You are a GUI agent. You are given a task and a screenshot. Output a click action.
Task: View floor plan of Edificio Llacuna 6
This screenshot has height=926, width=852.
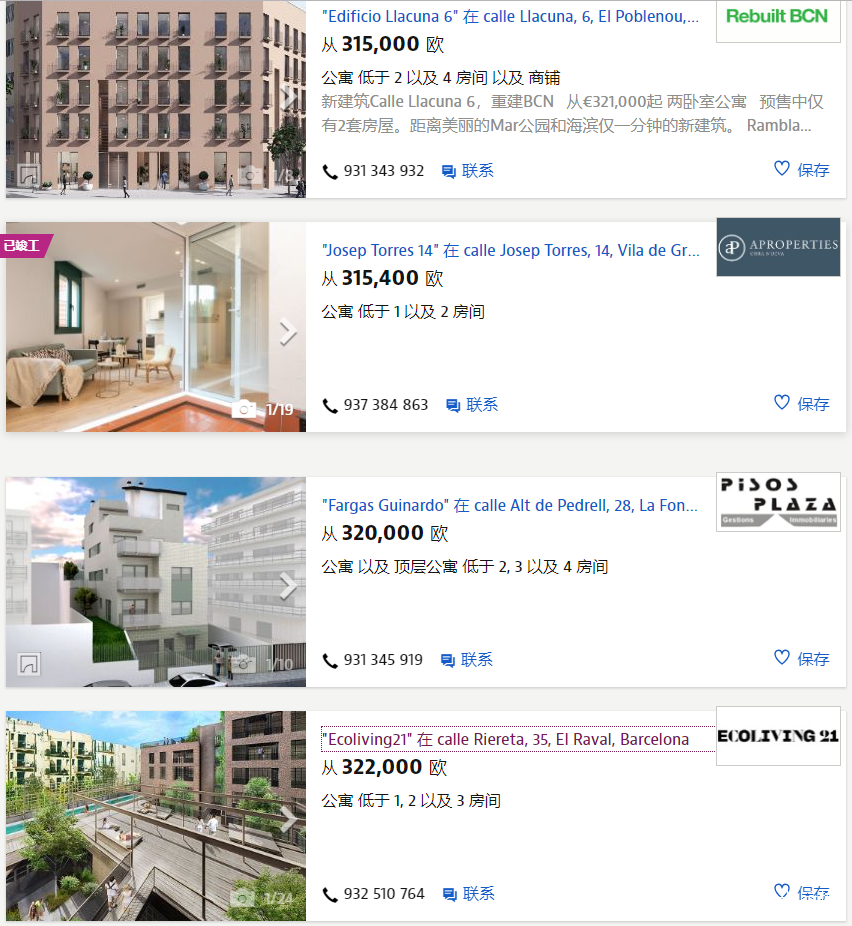(29, 176)
